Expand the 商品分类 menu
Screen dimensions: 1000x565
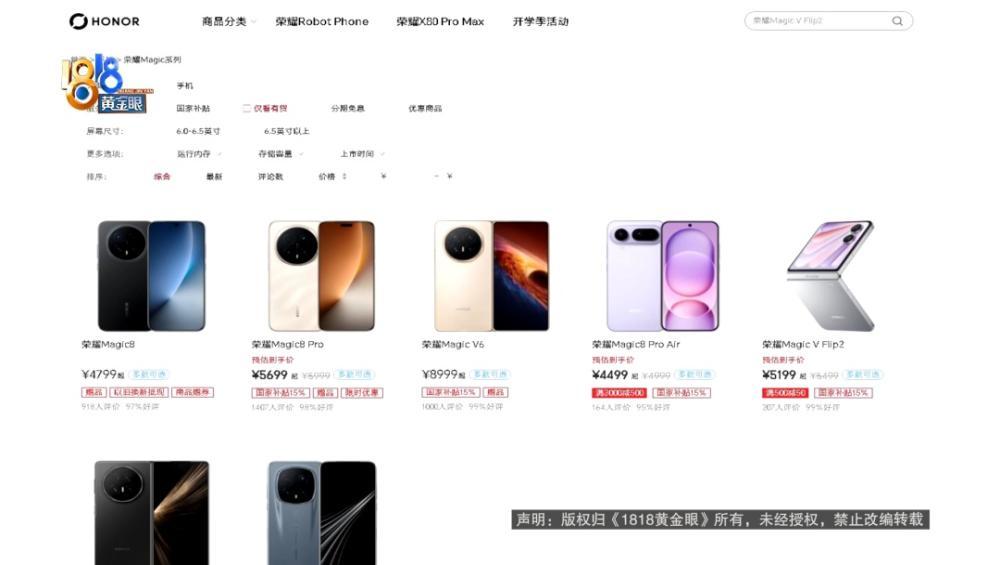pos(229,22)
